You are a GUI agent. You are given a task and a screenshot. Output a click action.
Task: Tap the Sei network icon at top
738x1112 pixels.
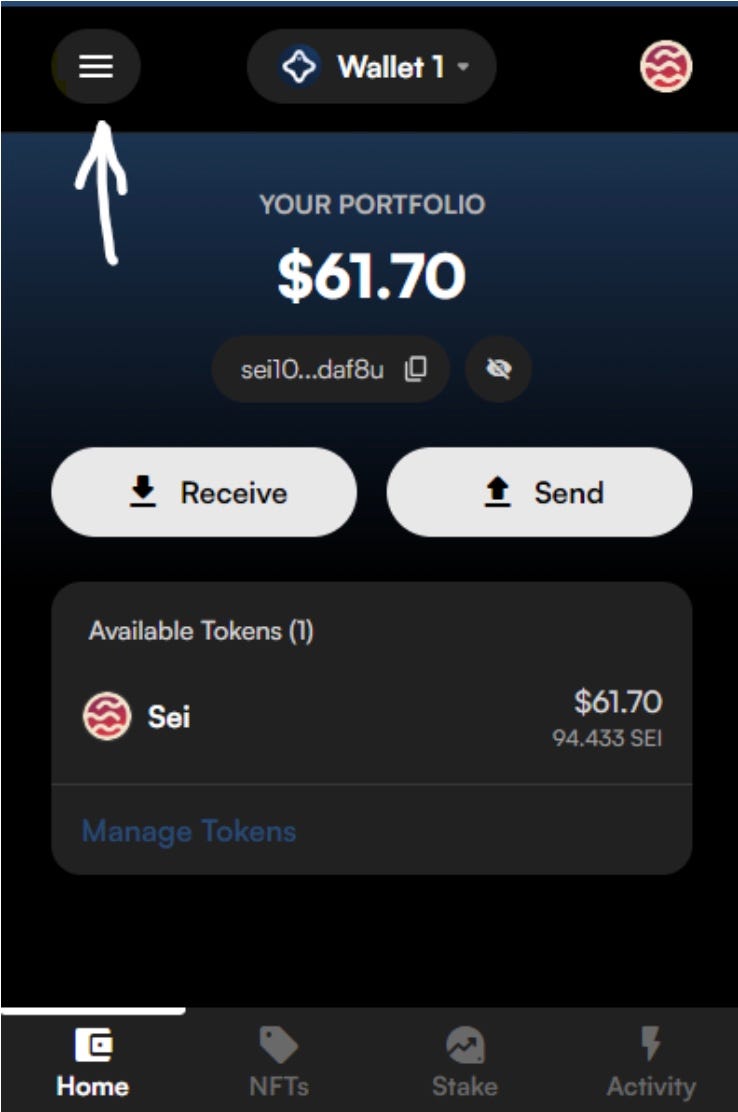point(666,67)
